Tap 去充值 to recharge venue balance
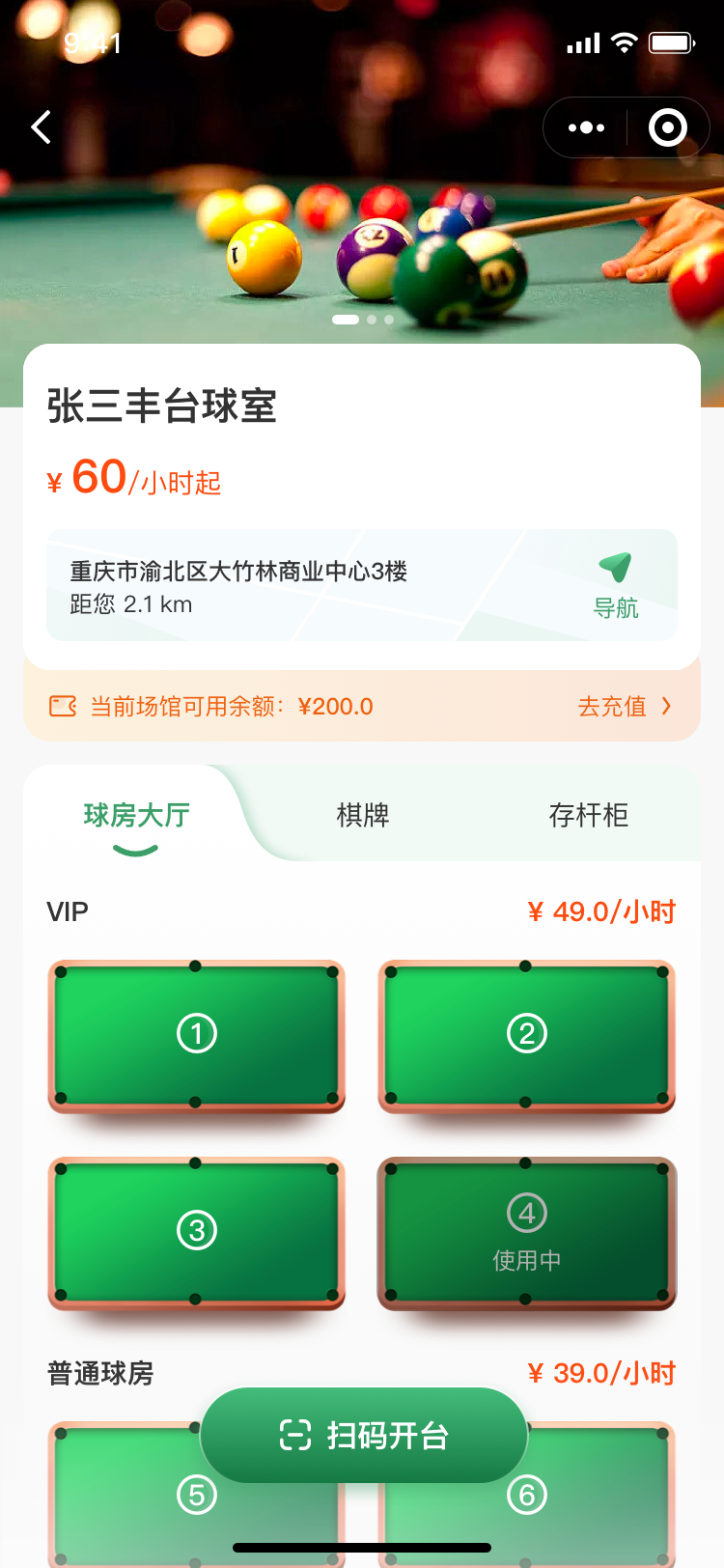724x1568 pixels. tap(624, 706)
